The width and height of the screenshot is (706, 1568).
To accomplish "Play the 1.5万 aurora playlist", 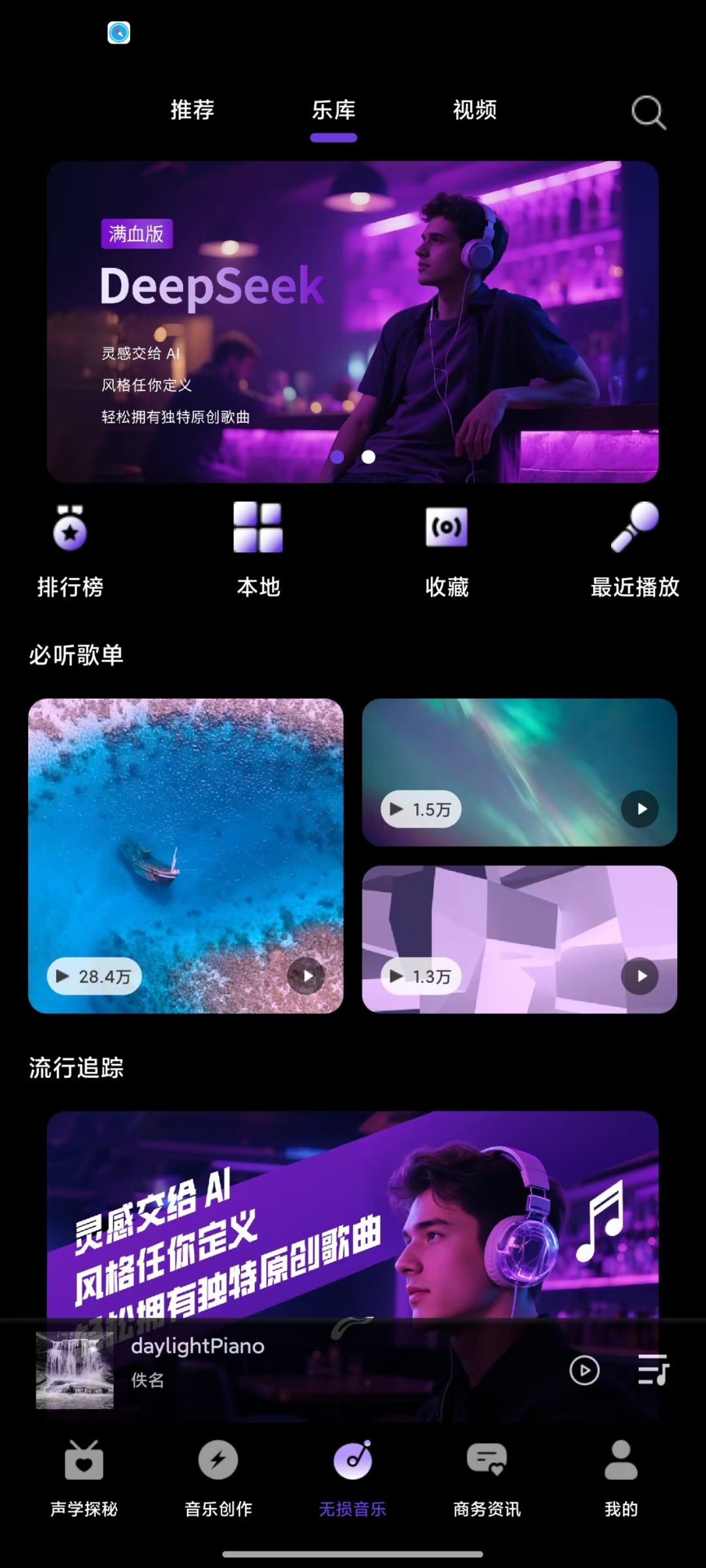I will pos(639,809).
